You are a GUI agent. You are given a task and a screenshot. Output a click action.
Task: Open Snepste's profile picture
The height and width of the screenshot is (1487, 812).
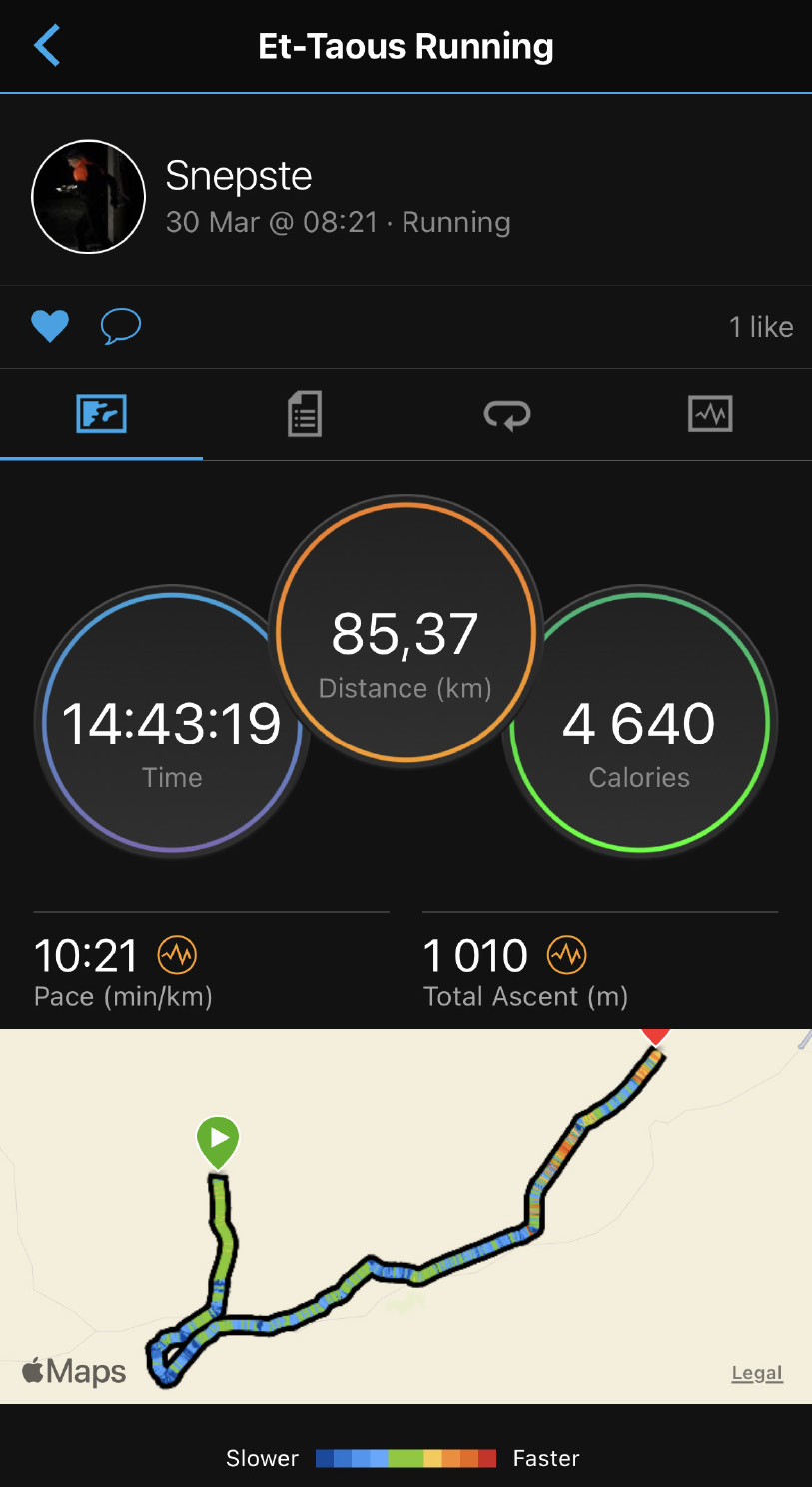(89, 197)
